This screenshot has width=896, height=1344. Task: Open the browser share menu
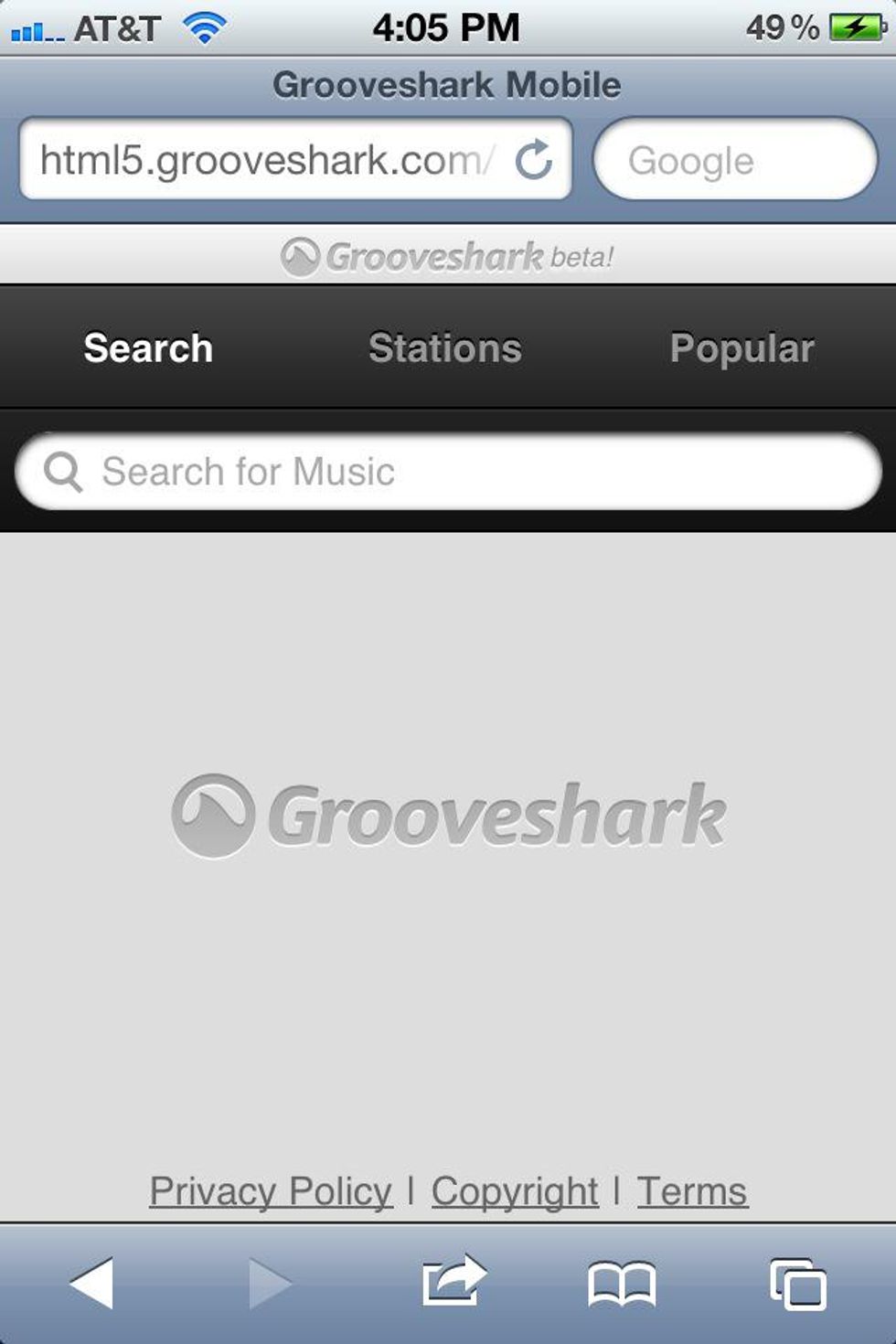point(453,1281)
